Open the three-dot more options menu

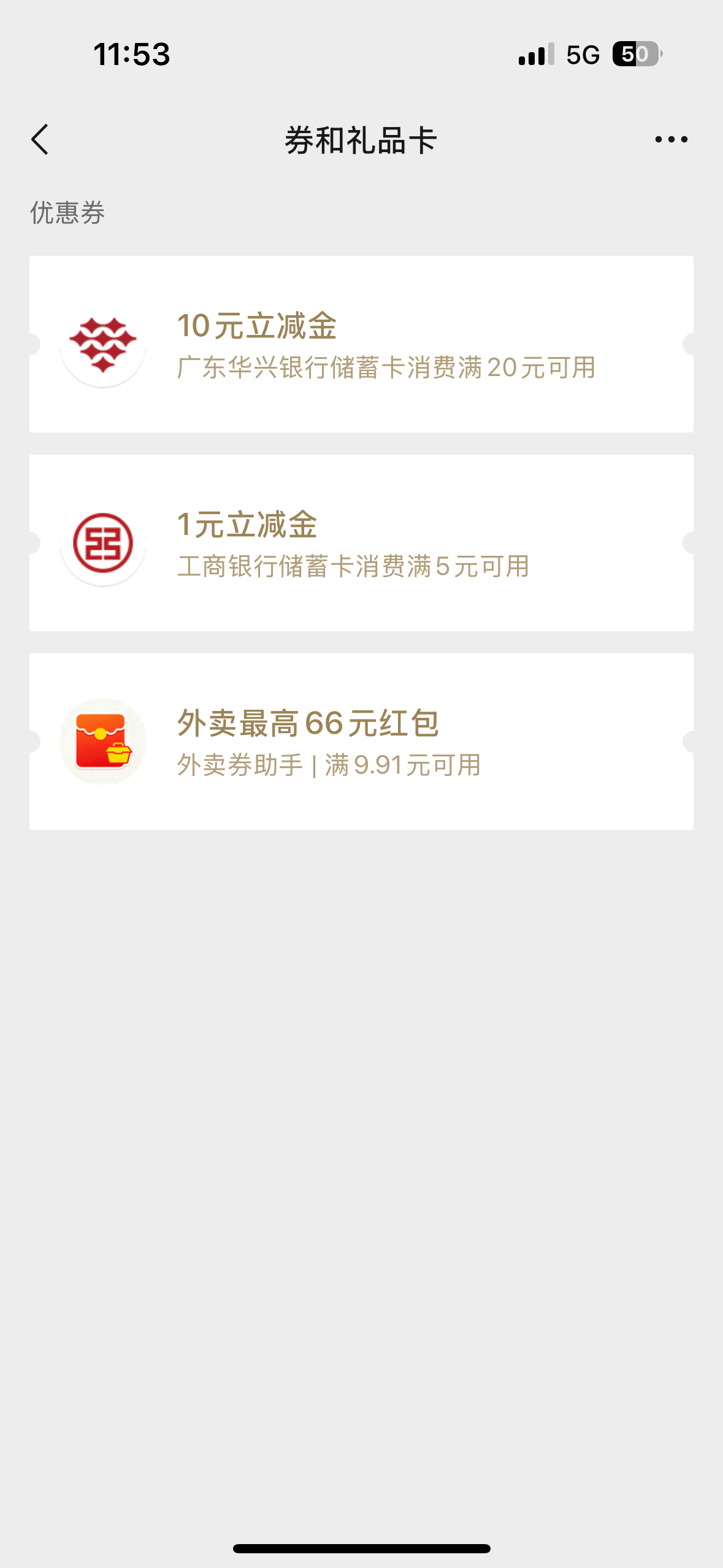tap(671, 140)
